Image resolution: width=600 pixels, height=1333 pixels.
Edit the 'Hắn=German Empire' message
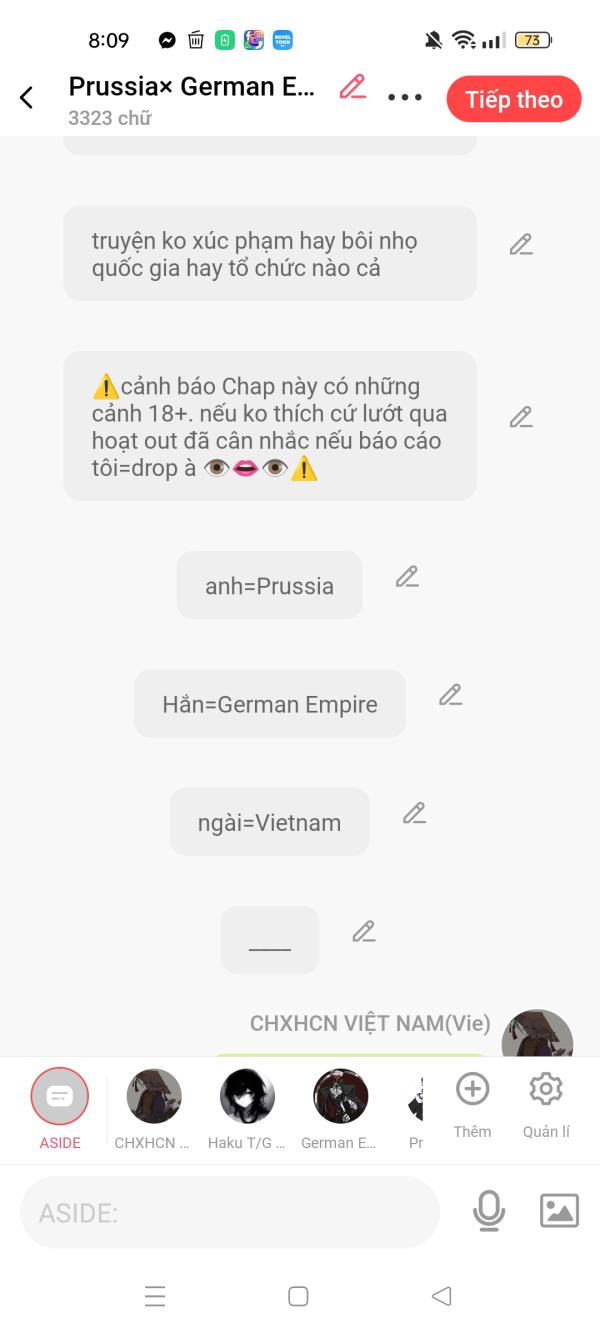451,695
